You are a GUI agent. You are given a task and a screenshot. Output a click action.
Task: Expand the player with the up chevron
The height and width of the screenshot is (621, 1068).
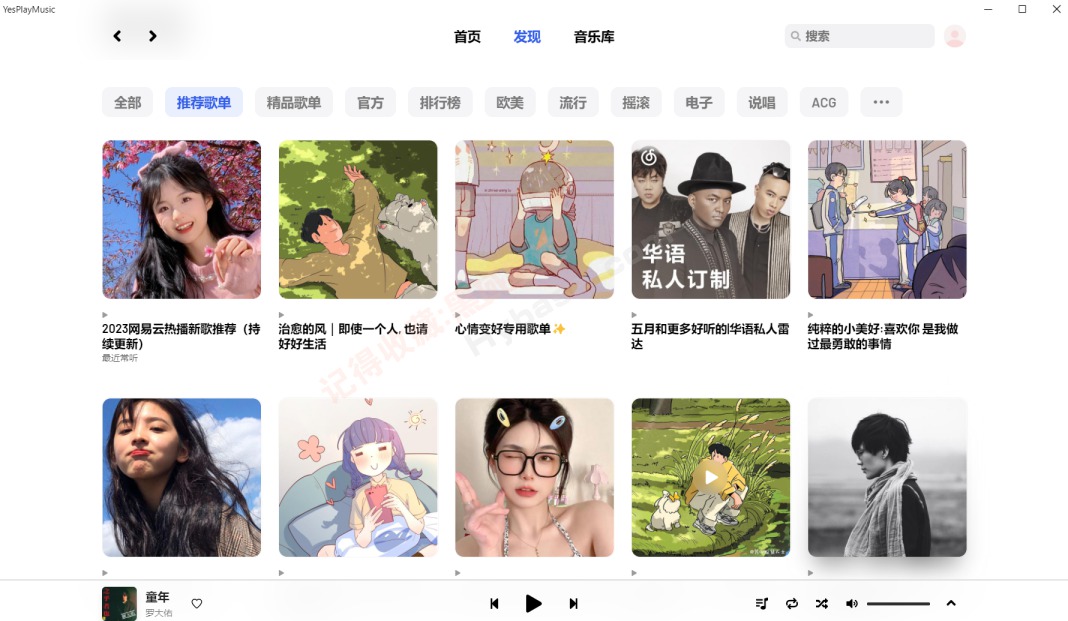click(x=951, y=603)
